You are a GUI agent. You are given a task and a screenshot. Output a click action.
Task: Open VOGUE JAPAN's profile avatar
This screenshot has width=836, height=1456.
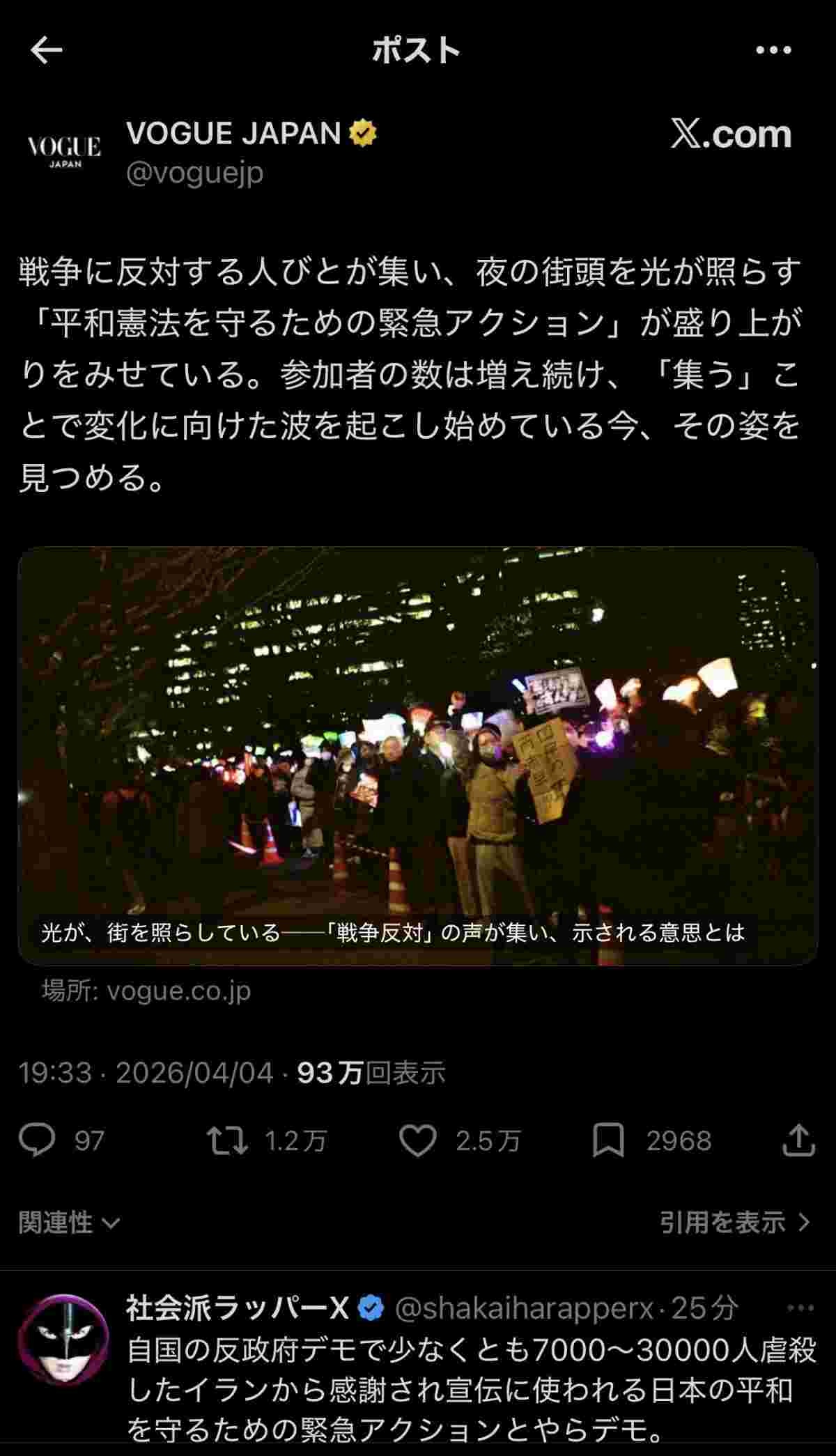[64, 151]
